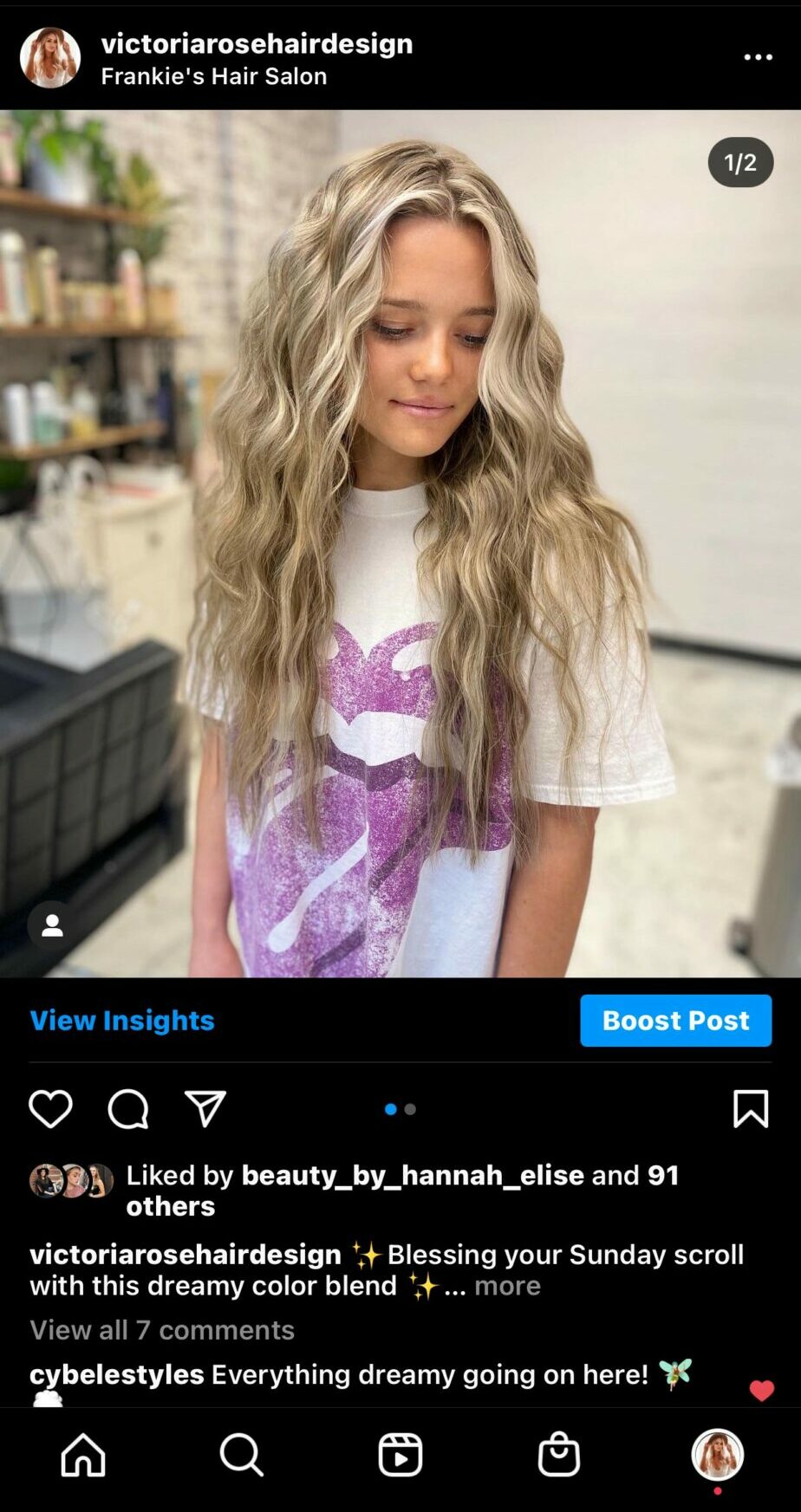This screenshot has width=801, height=1512.
Task: Open View Insights for this post
Action: pyautogui.click(x=122, y=1020)
